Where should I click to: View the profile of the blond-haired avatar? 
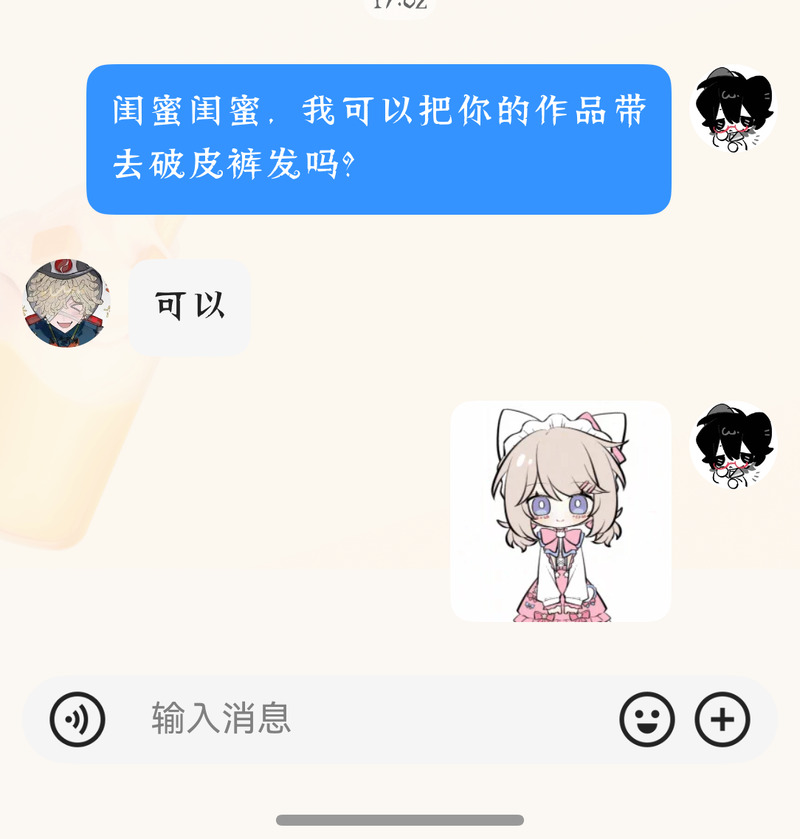coord(66,303)
